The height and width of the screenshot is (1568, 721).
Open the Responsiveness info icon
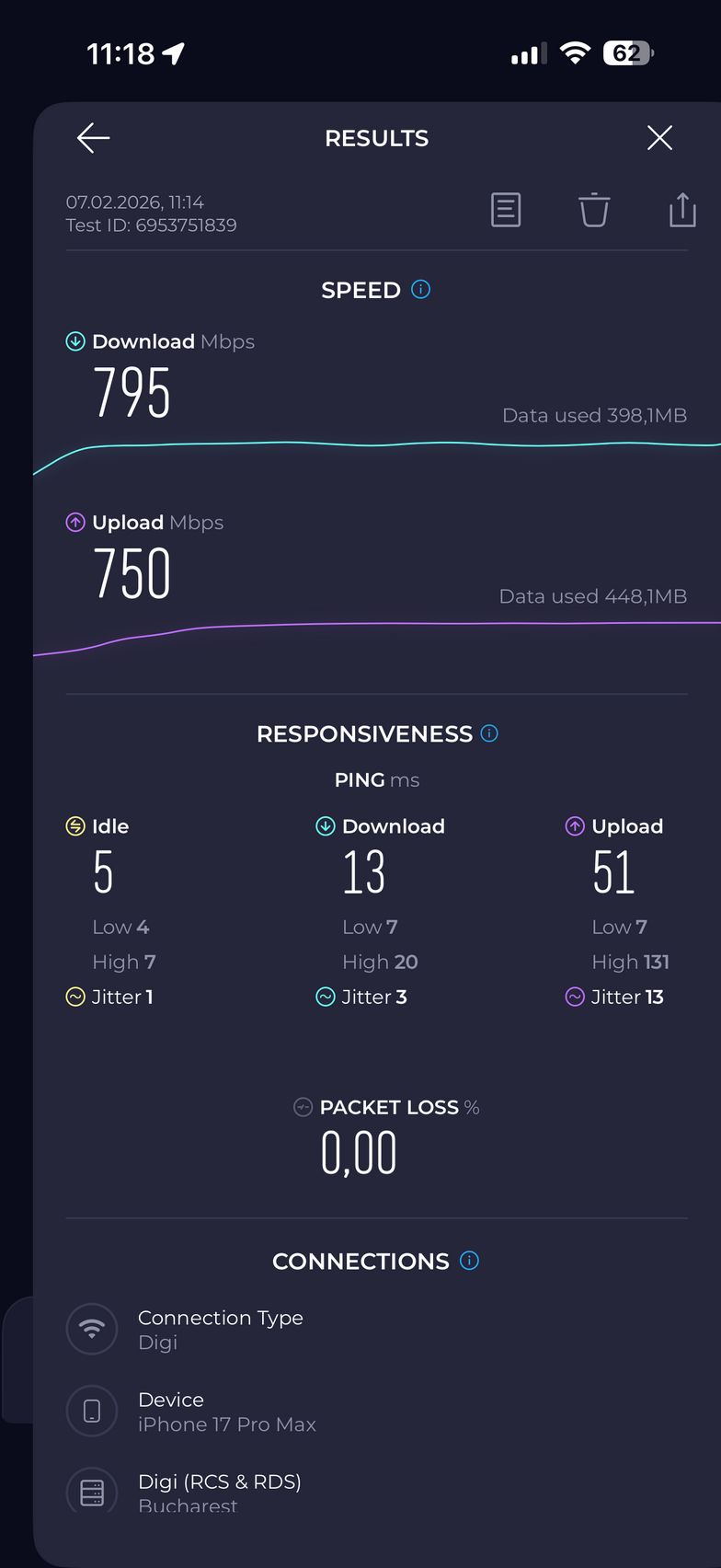(490, 733)
